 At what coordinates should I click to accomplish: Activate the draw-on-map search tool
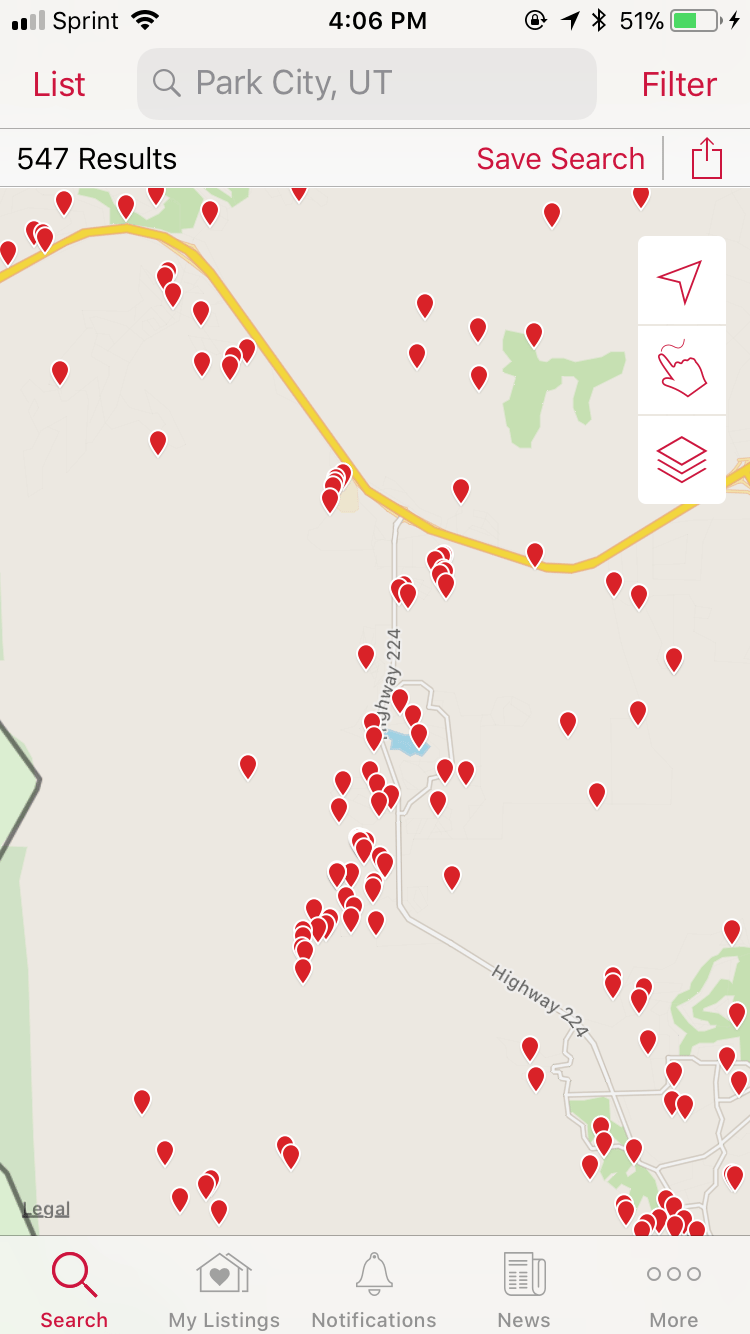click(681, 370)
